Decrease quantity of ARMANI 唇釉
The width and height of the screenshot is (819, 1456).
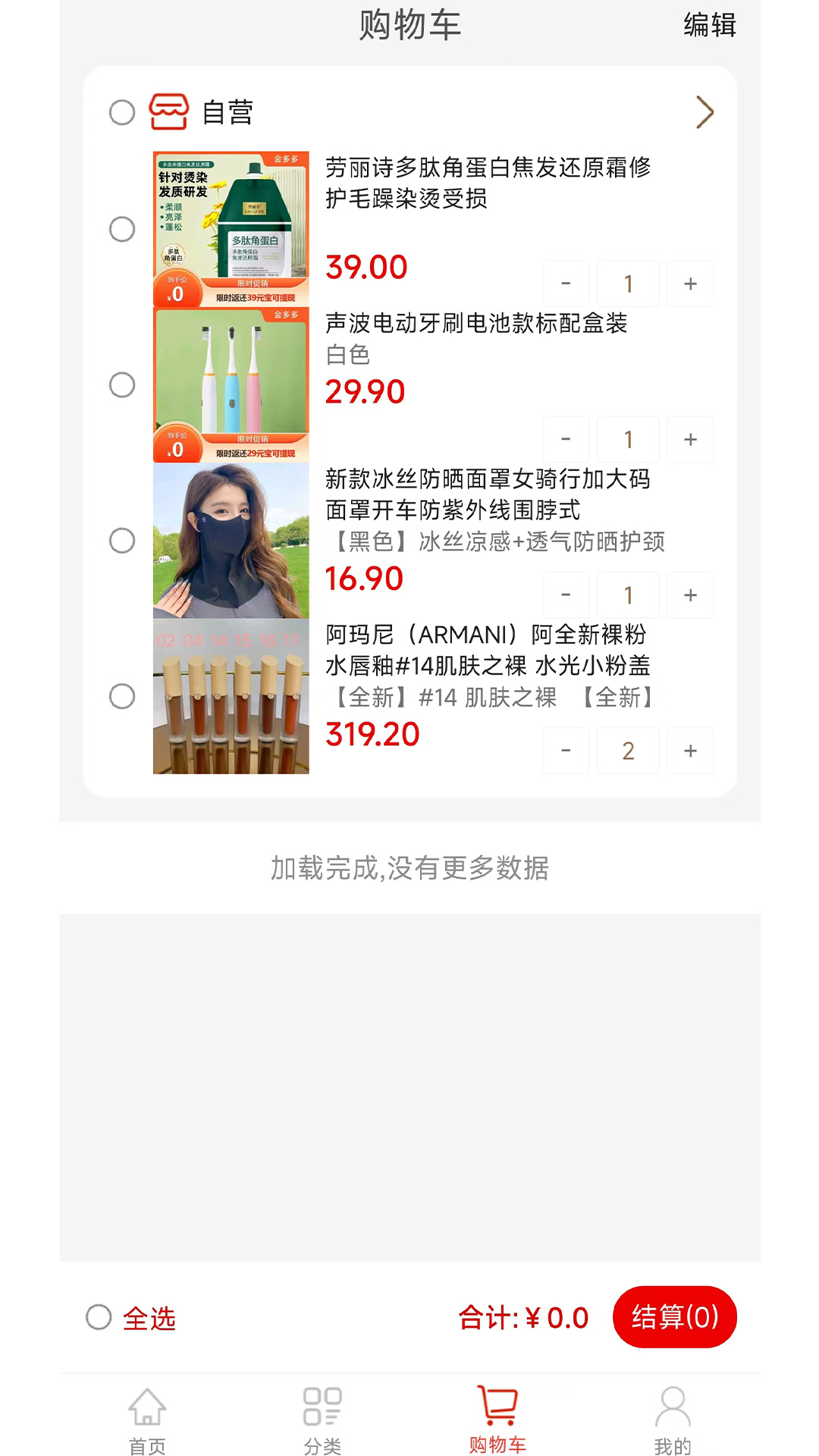click(x=566, y=751)
